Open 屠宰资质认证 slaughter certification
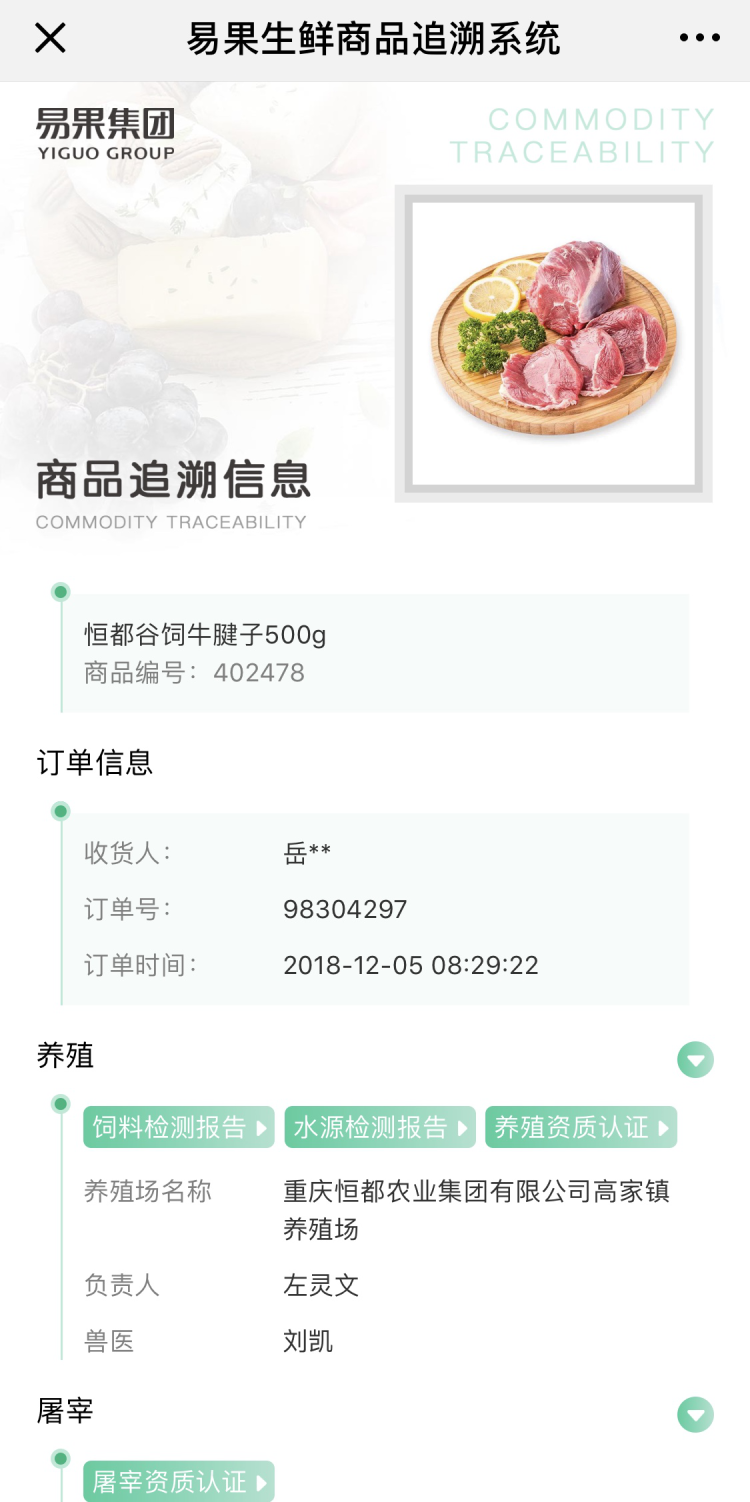This screenshot has width=750, height=1502. (179, 1481)
